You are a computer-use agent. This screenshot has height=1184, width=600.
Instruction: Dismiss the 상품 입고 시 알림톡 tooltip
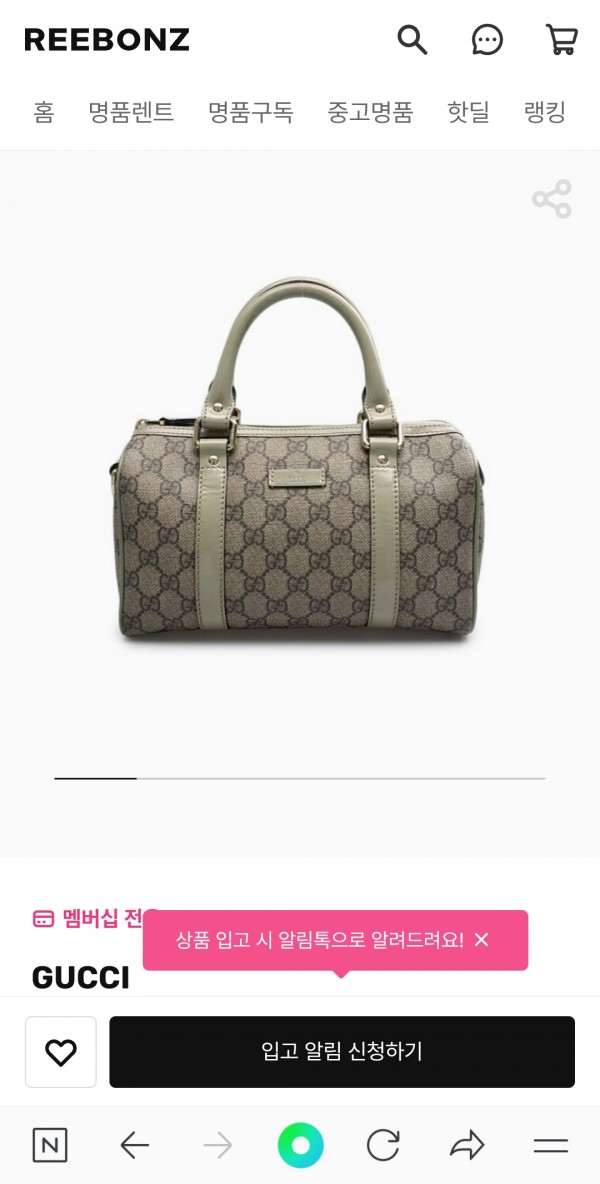482,940
